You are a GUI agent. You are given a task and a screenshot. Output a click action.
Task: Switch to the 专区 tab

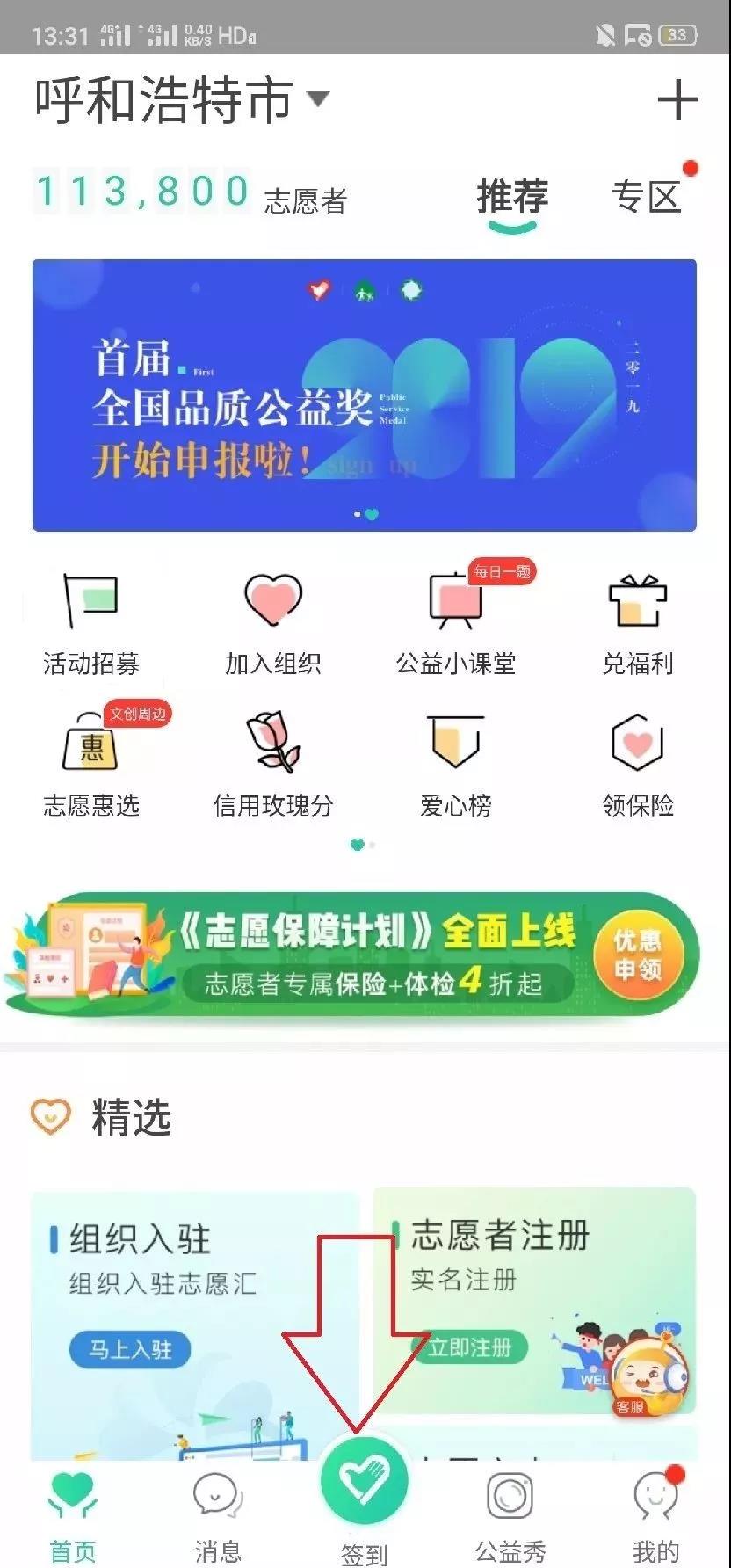[x=648, y=197]
